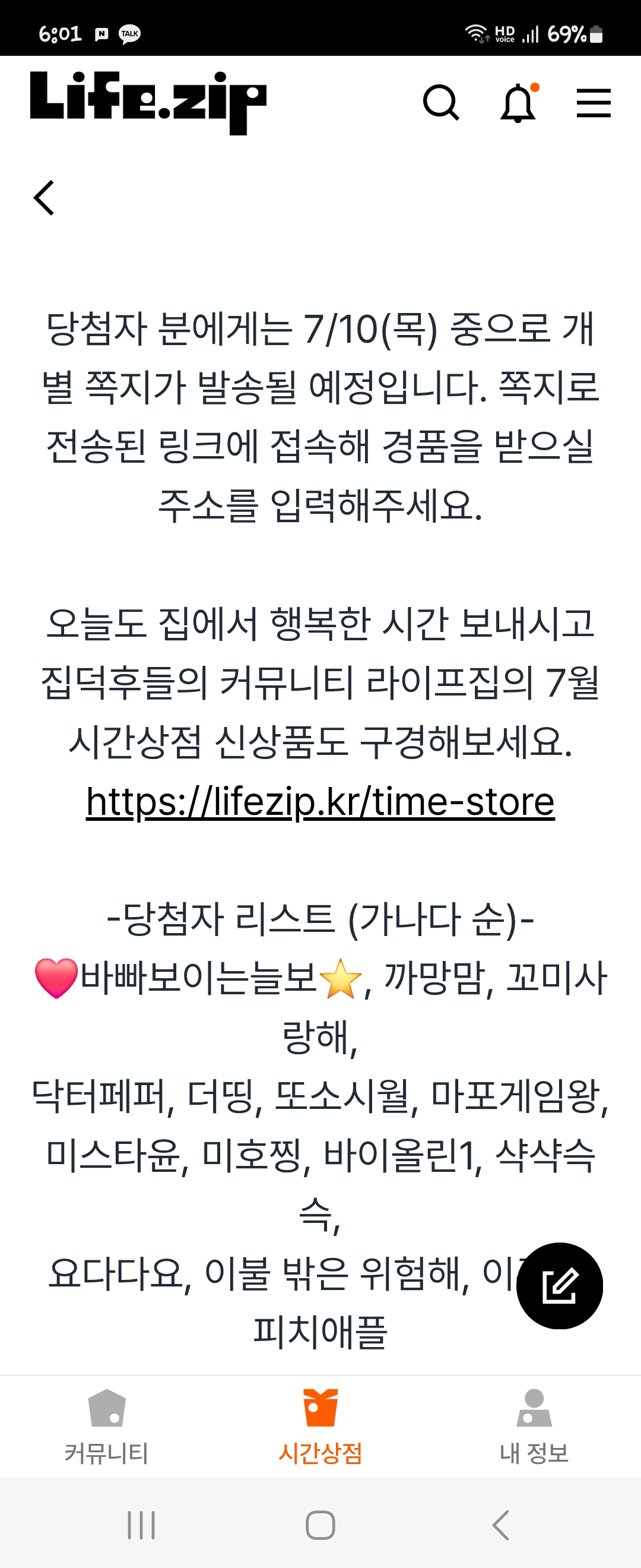This screenshot has height=1568, width=641.
Task: Tap the Life.zip logo to go home
Action: (x=148, y=102)
